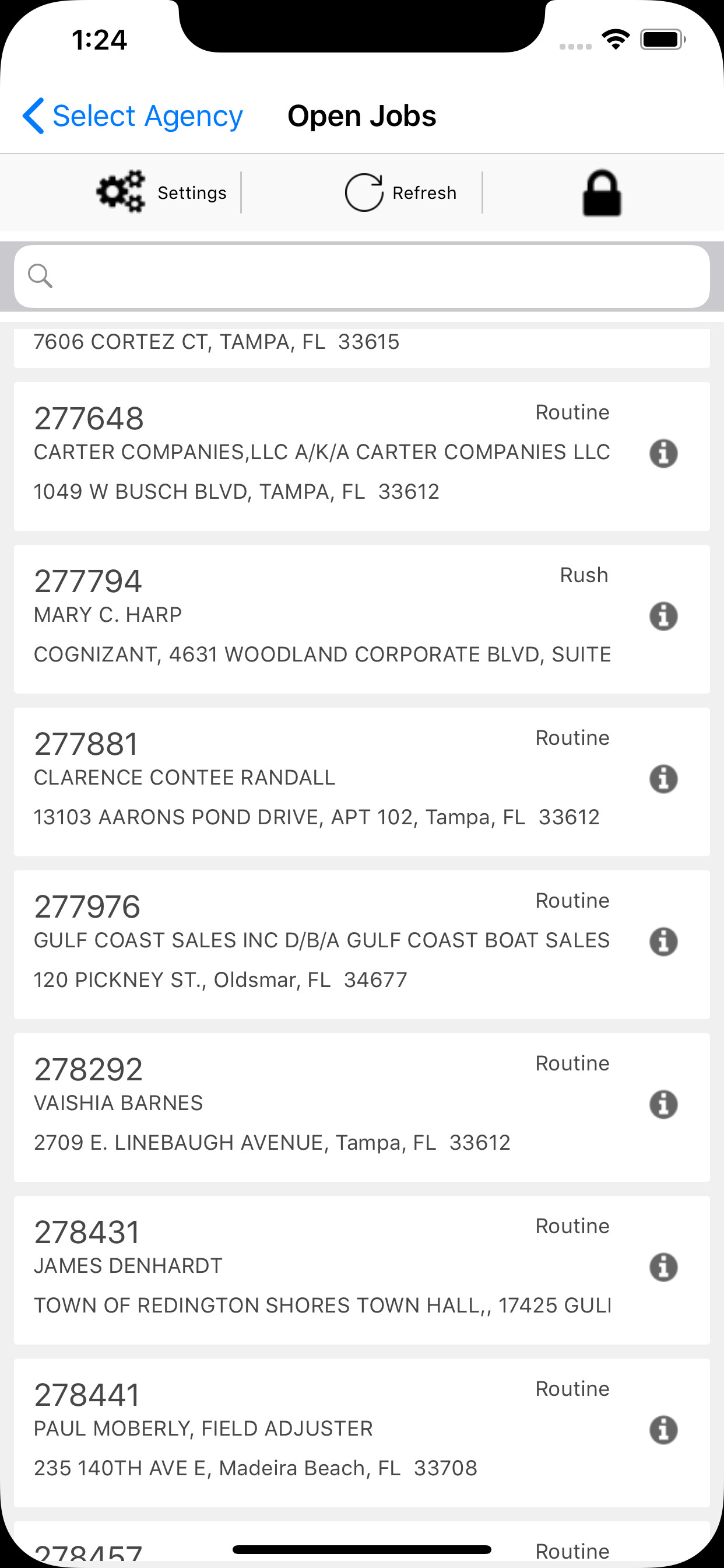Image resolution: width=724 pixels, height=1568 pixels.
Task: Go back to Select Agency
Action: [x=133, y=116]
